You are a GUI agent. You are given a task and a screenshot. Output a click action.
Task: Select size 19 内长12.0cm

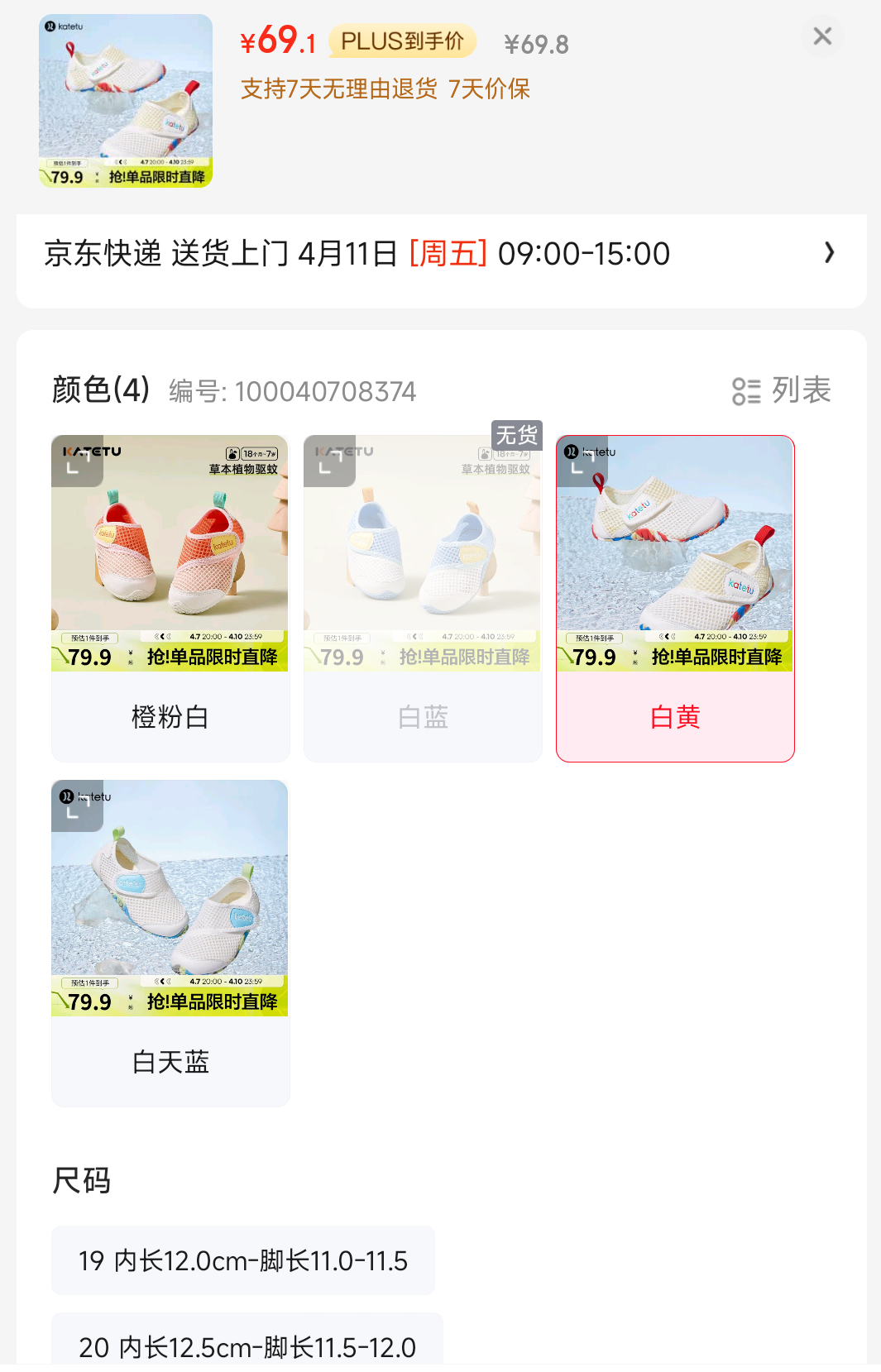(x=243, y=1261)
